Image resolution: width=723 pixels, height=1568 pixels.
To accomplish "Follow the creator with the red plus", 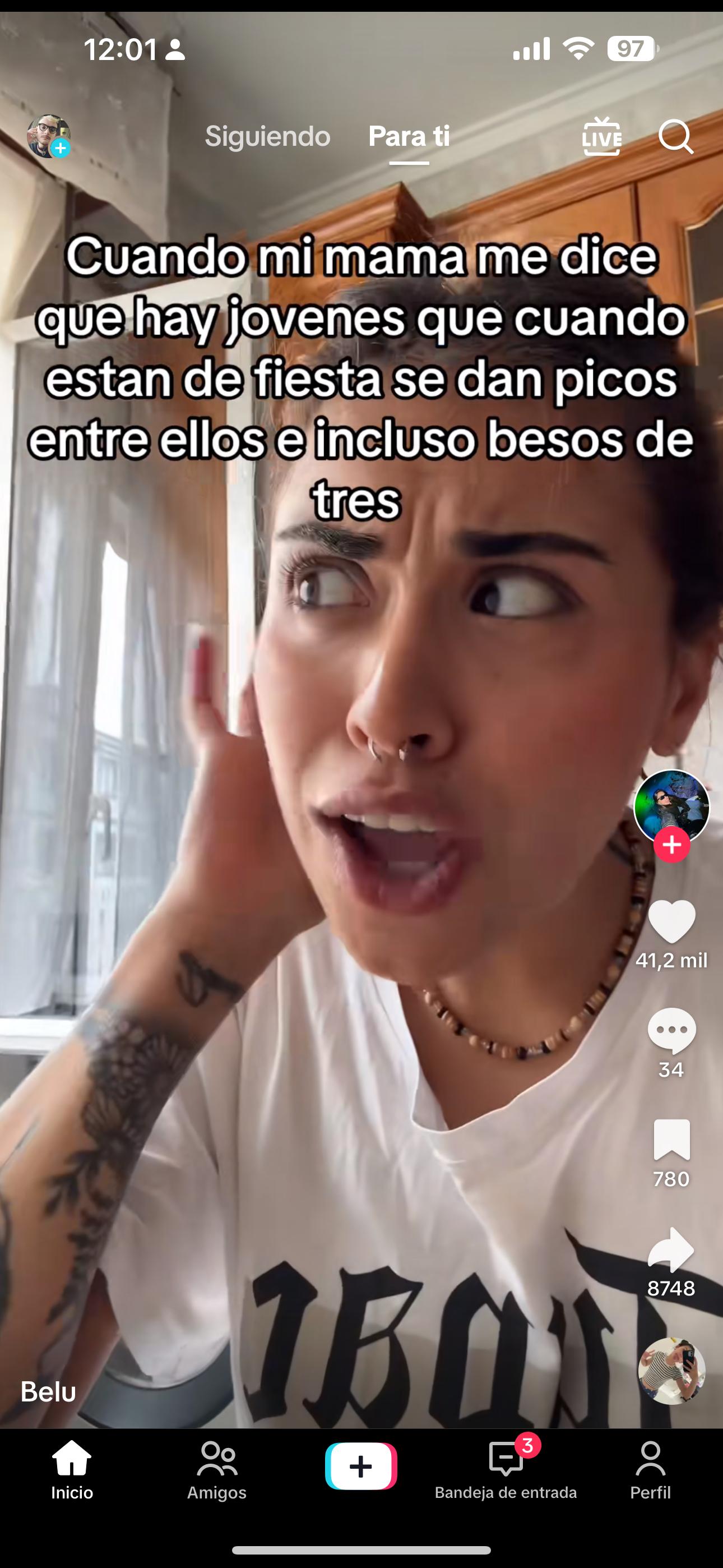I will click(x=672, y=844).
